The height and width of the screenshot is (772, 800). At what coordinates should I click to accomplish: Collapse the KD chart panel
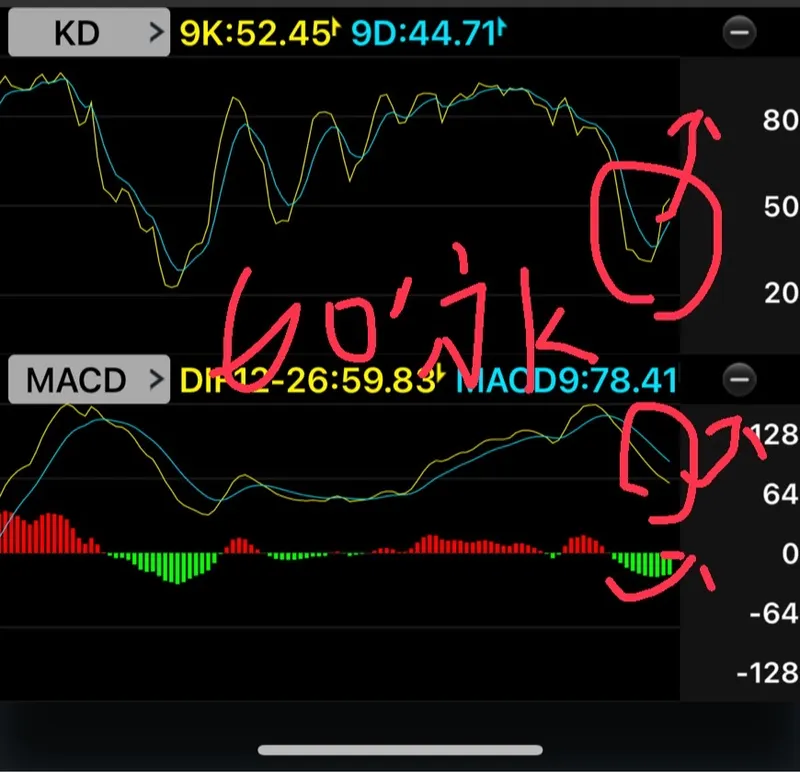(739, 34)
